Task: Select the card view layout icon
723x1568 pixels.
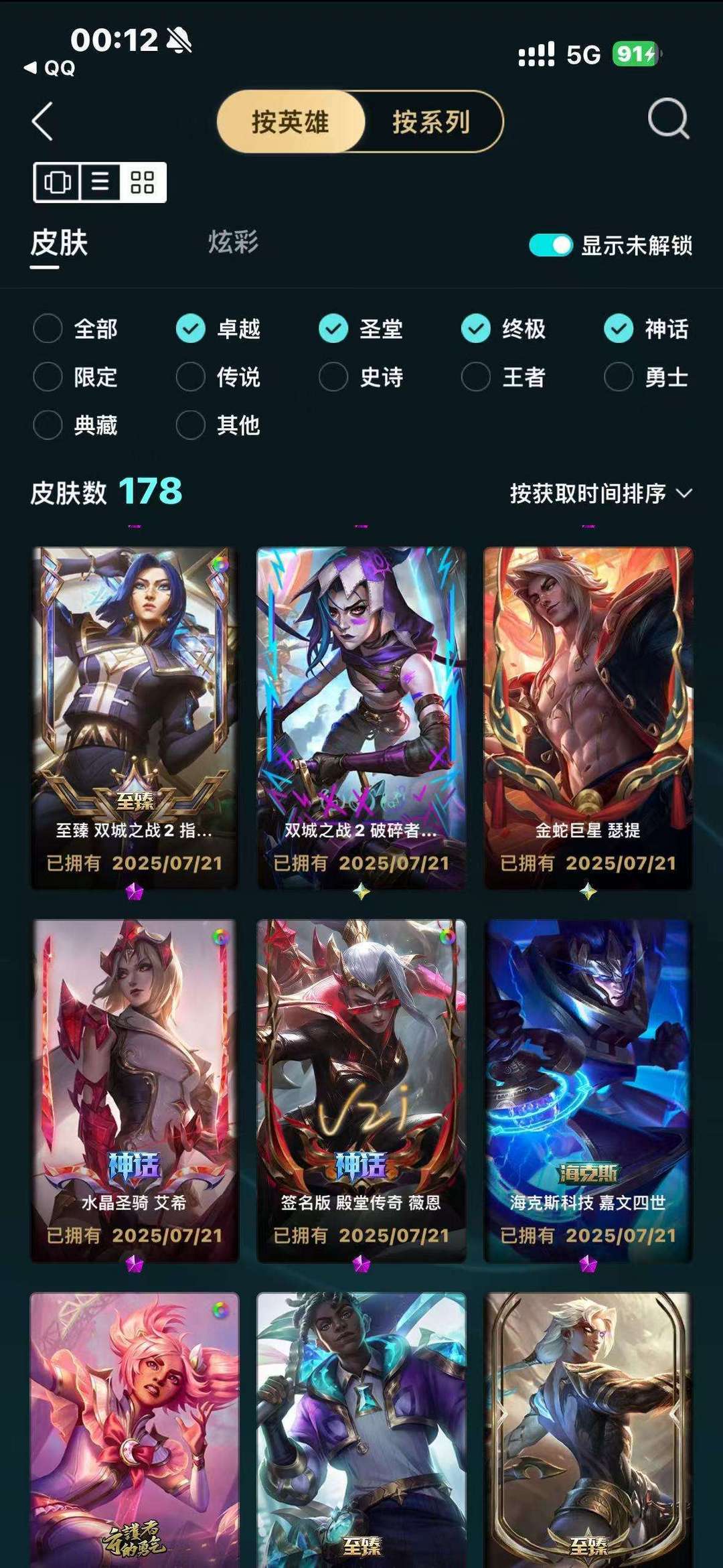Action: click(x=57, y=181)
